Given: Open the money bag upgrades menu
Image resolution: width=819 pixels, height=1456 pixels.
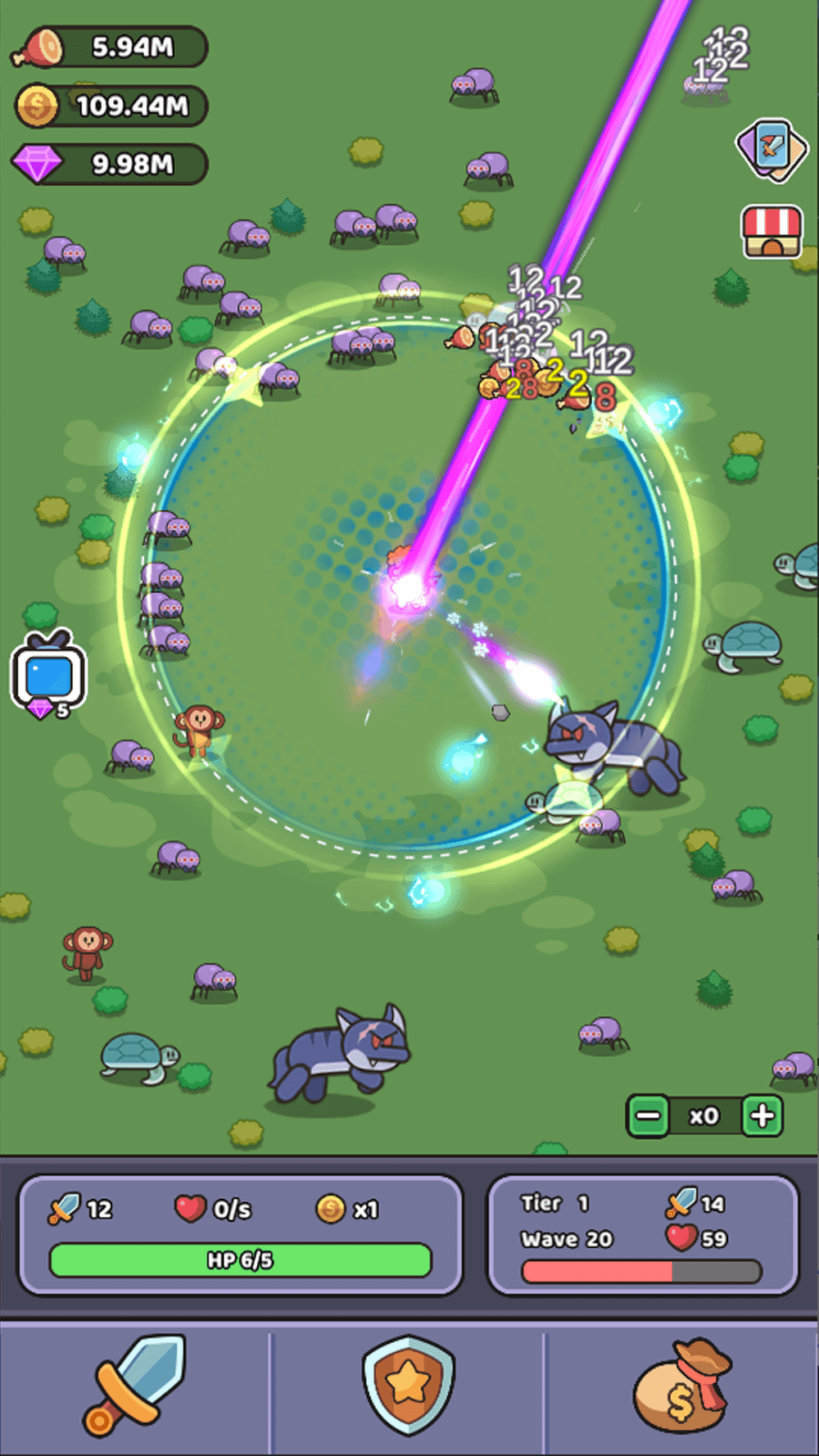Looking at the screenshot, I should [x=682, y=1384].
